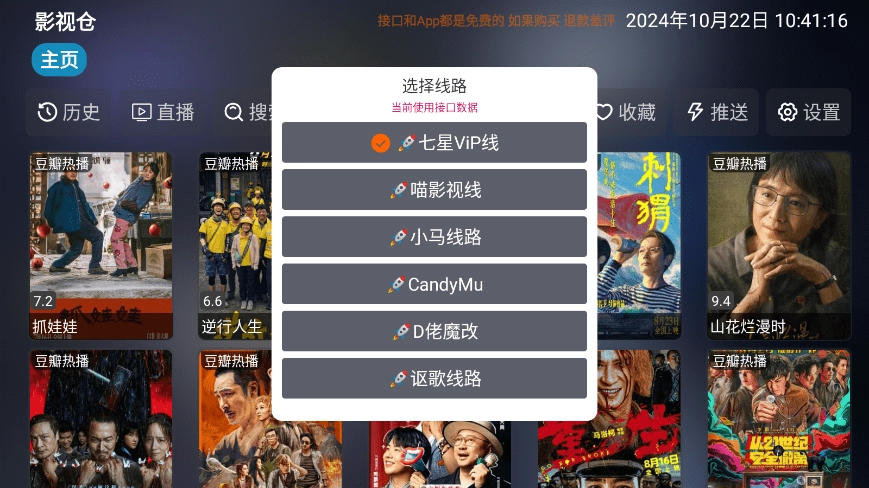Open the 山花烂漫时 card
869x488 pixels.
point(779,245)
